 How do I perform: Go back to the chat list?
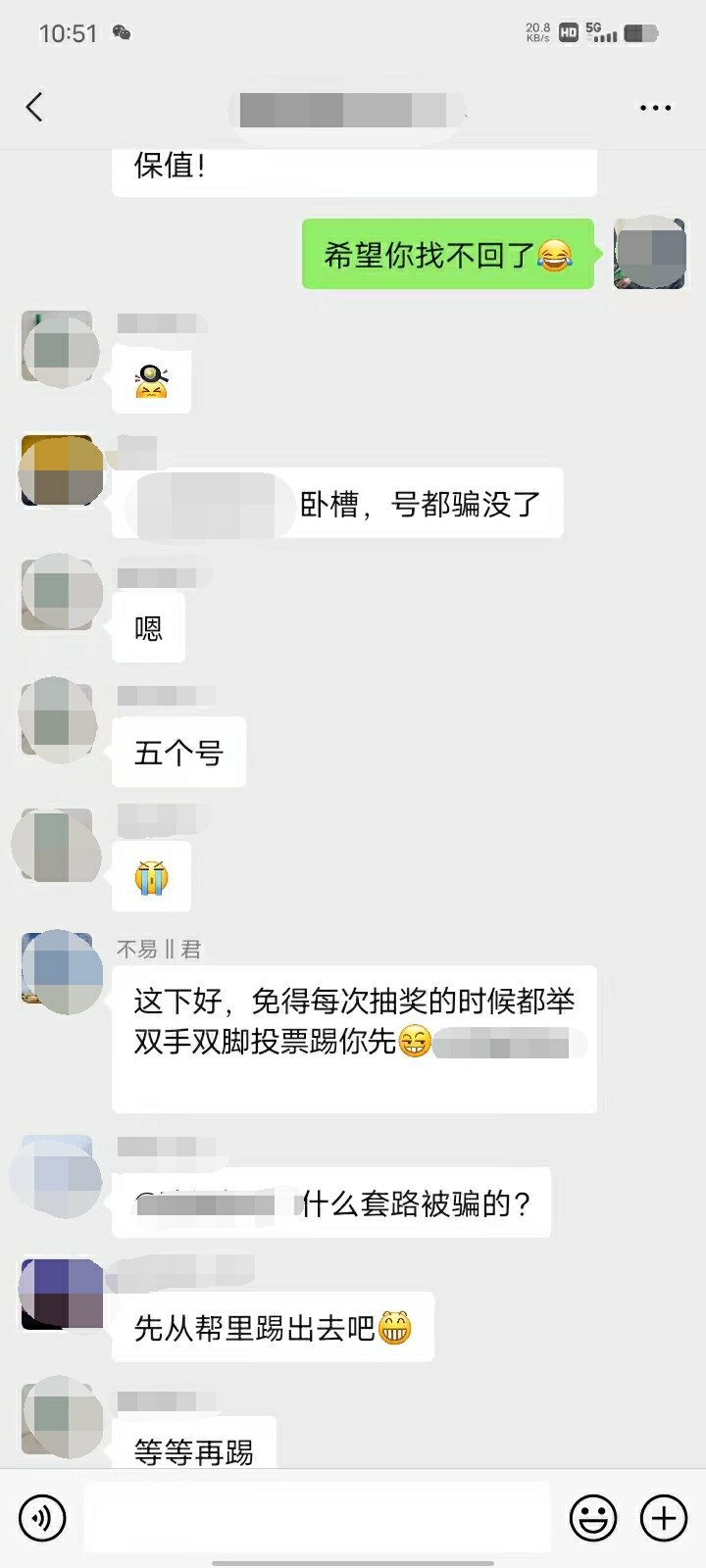[x=35, y=107]
